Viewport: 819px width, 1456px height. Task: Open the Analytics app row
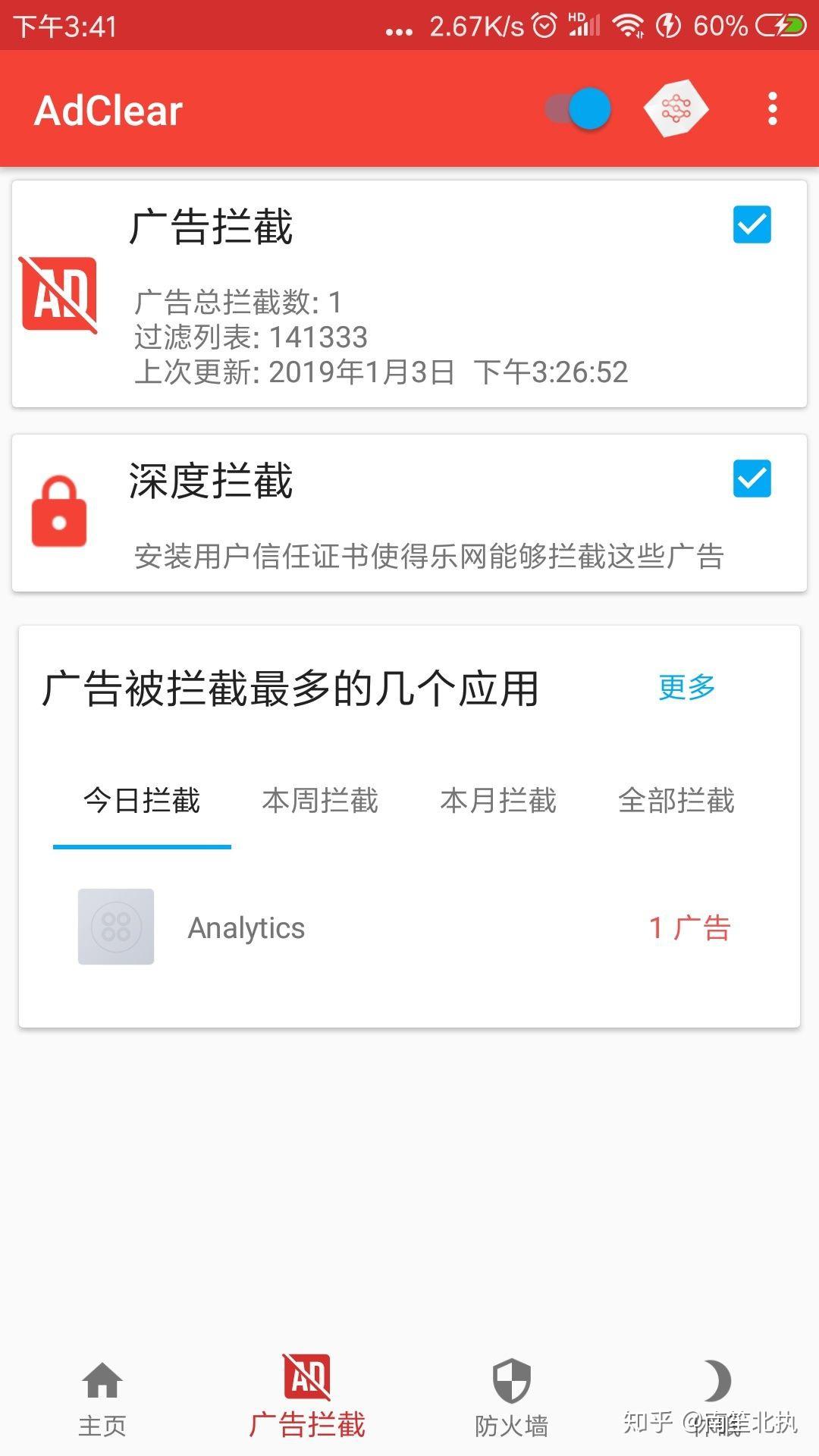pos(409,927)
